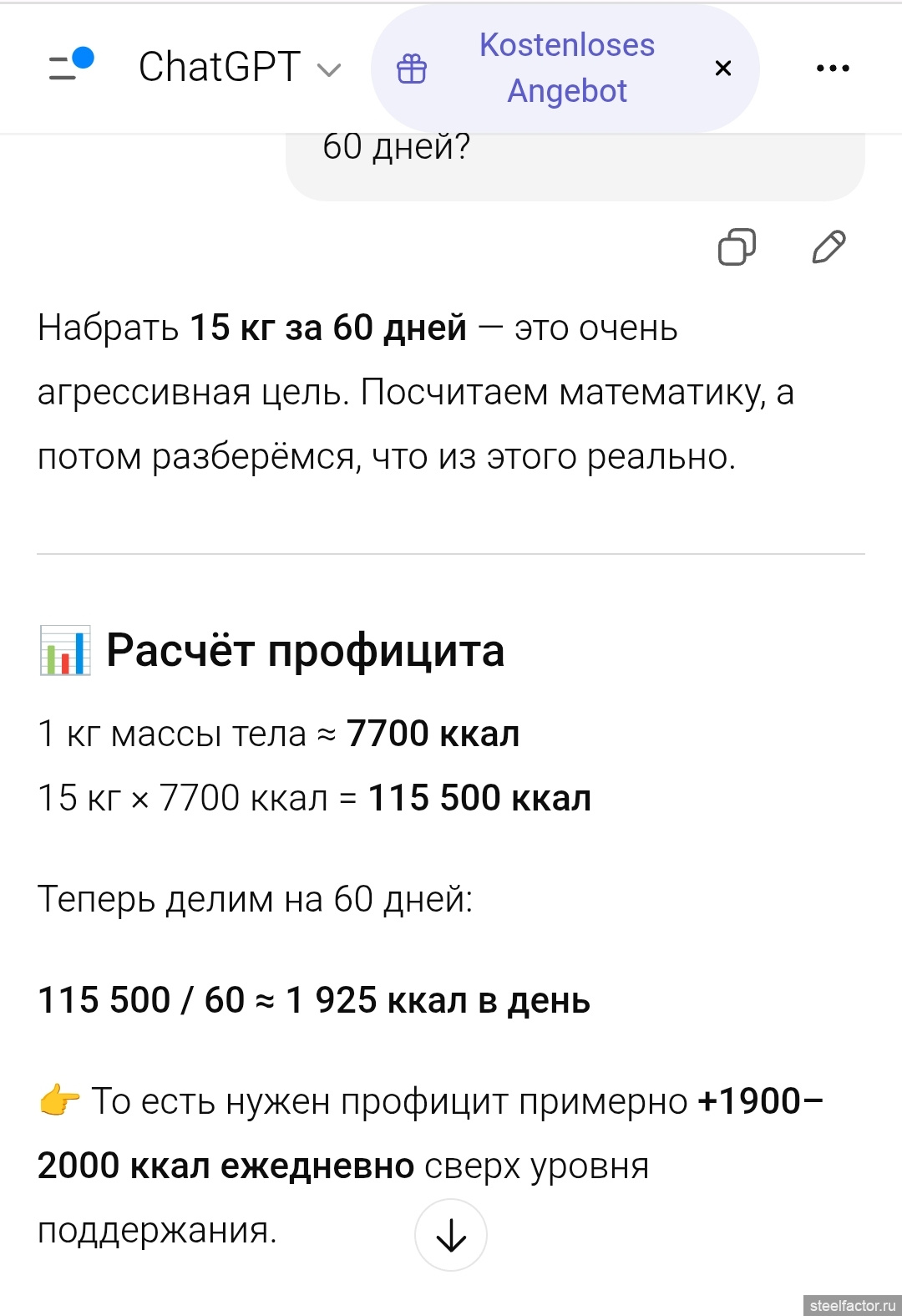The width and height of the screenshot is (902, 1316).
Task: Dismiss the Kostenloses Angebot banner
Action: pyautogui.click(x=723, y=69)
